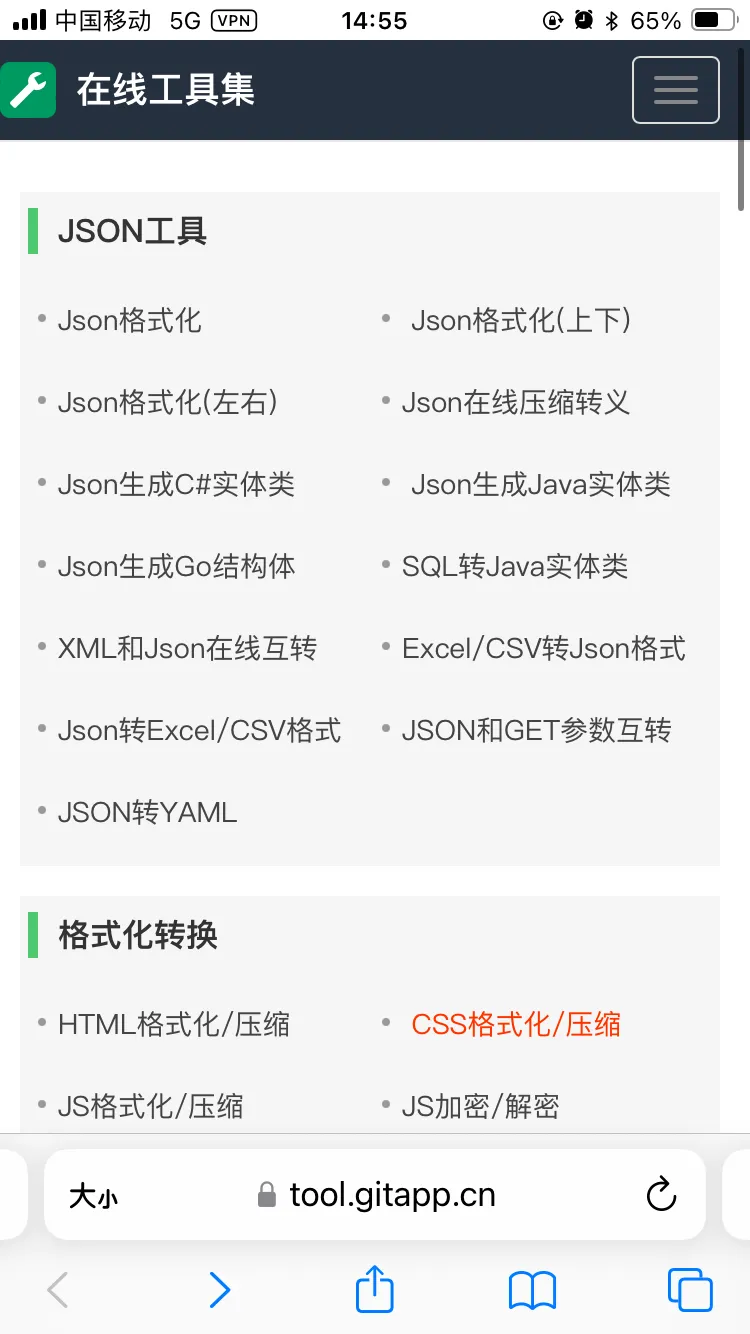Screen dimensions: 750x1334
Task: Open HTML格式化/压缩 tool
Action: (174, 1025)
